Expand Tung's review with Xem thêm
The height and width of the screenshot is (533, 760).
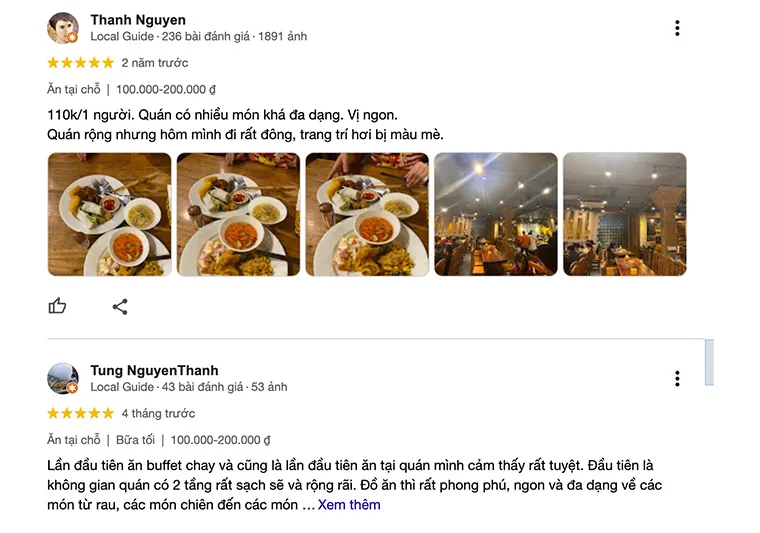(349, 505)
